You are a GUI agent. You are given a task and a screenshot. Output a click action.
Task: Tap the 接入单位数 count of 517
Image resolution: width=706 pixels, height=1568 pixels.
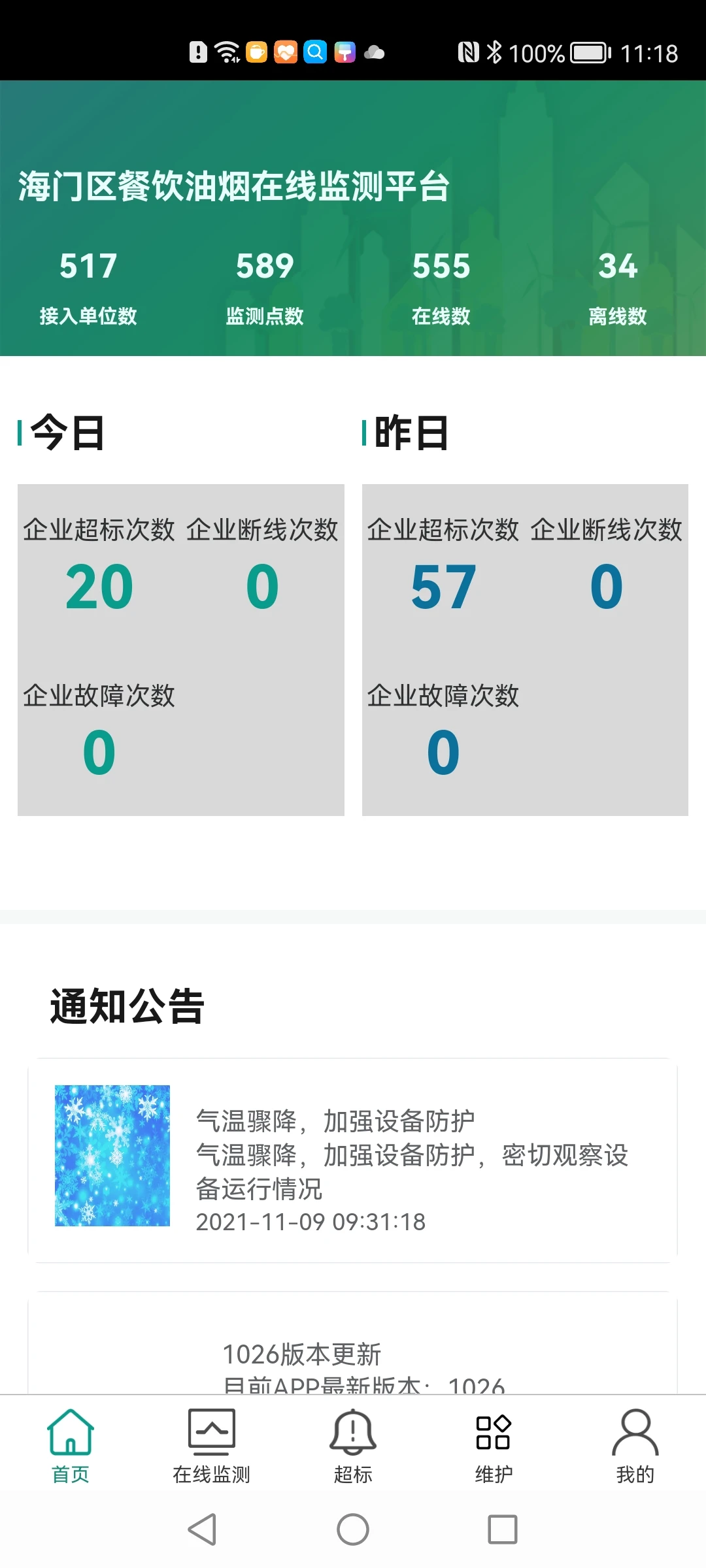click(87, 281)
